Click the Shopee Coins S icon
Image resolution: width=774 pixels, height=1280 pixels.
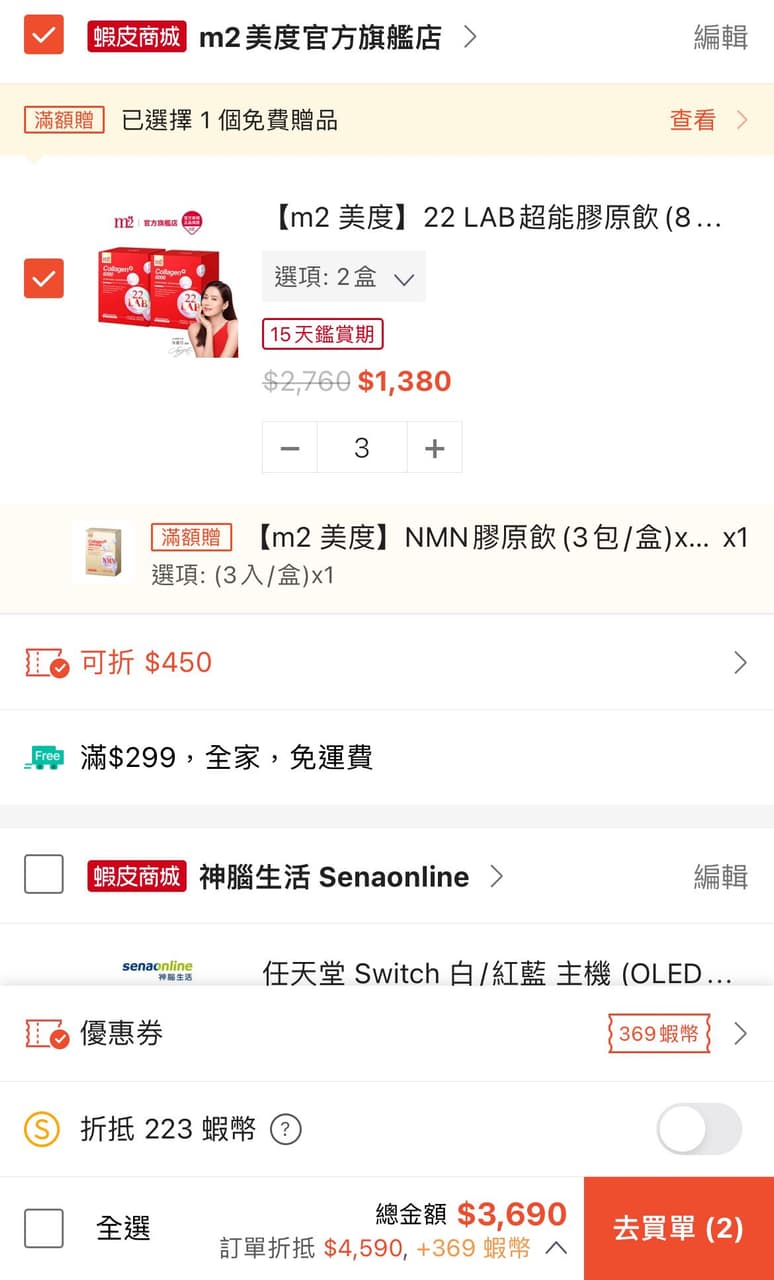(x=41, y=1129)
